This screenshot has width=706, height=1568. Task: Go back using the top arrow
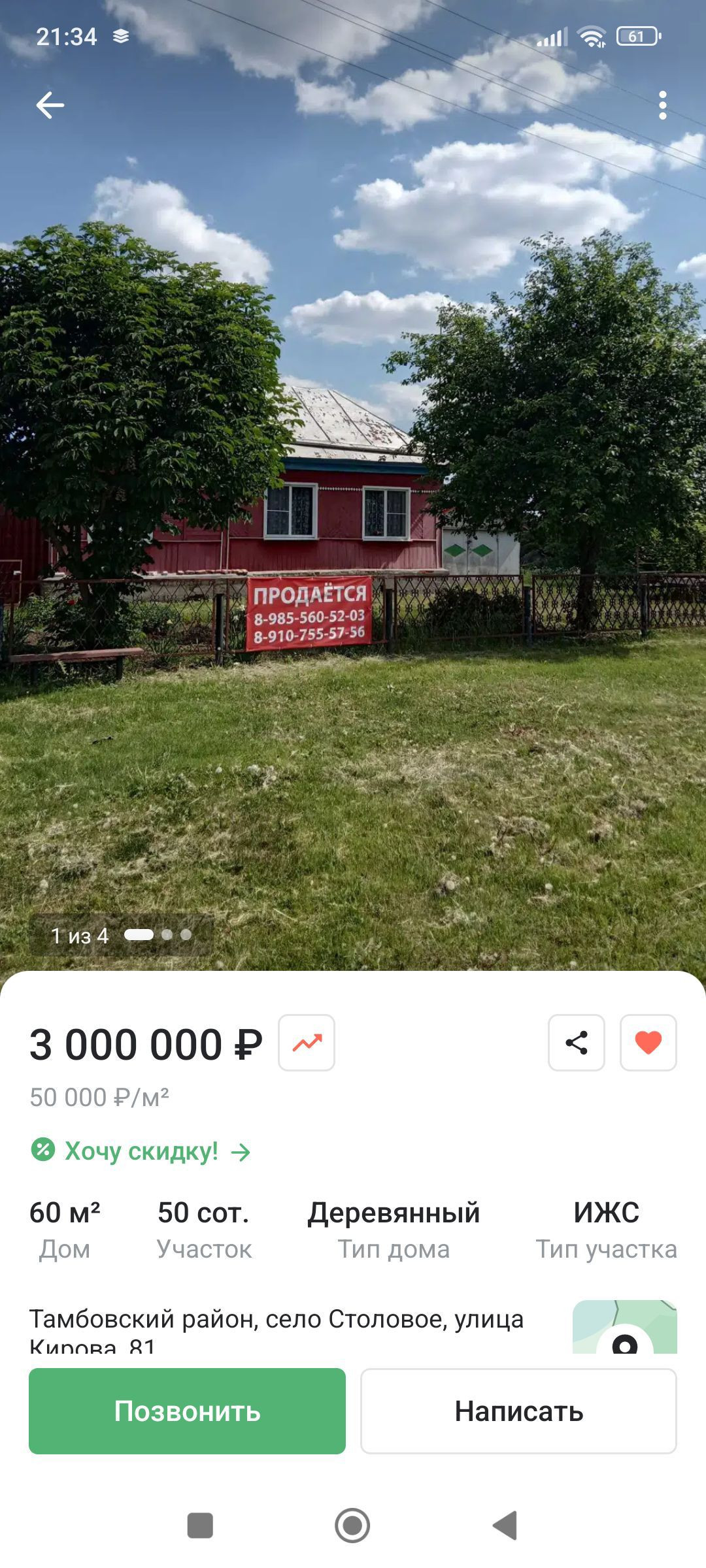tap(50, 105)
